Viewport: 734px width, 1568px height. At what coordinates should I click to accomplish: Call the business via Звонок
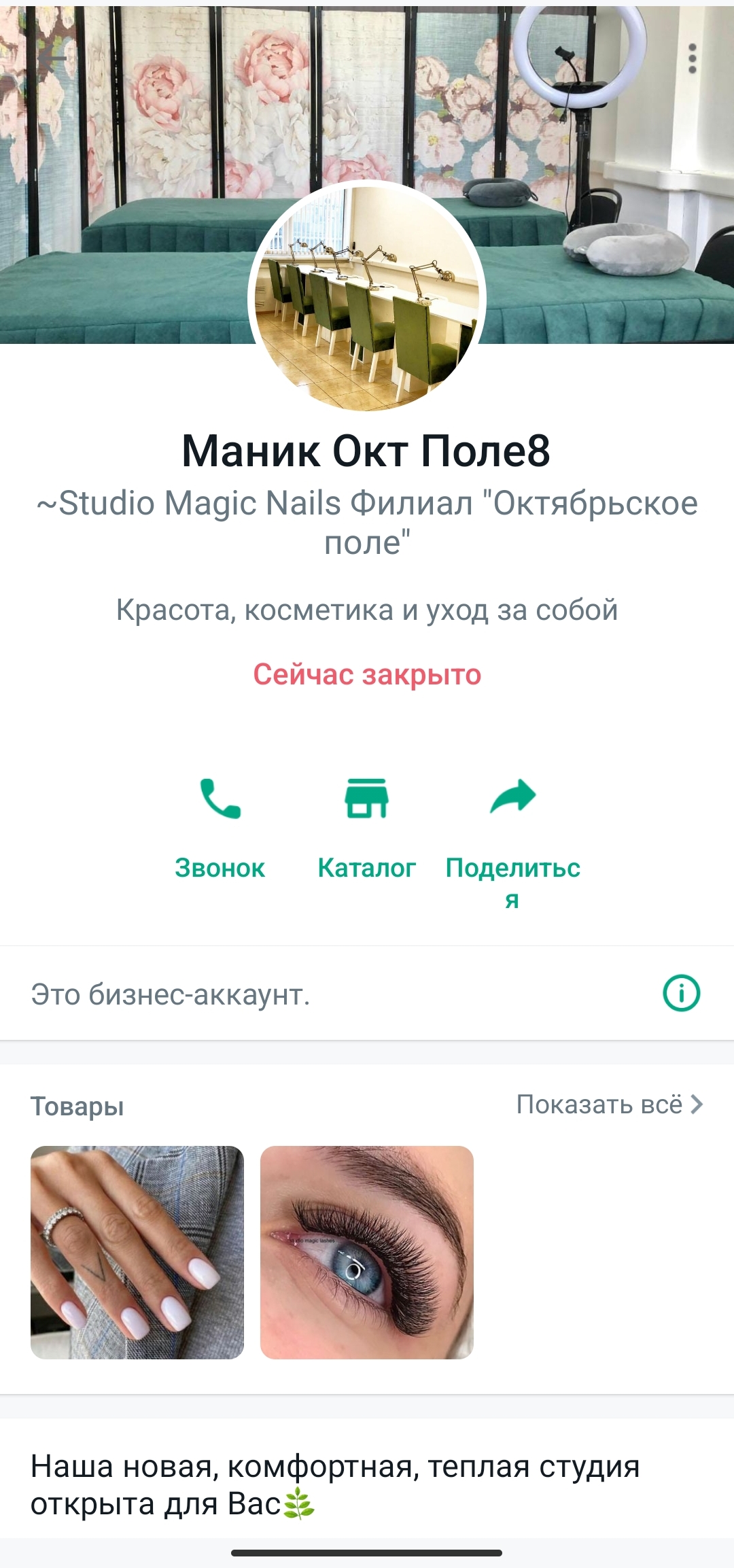point(220,829)
